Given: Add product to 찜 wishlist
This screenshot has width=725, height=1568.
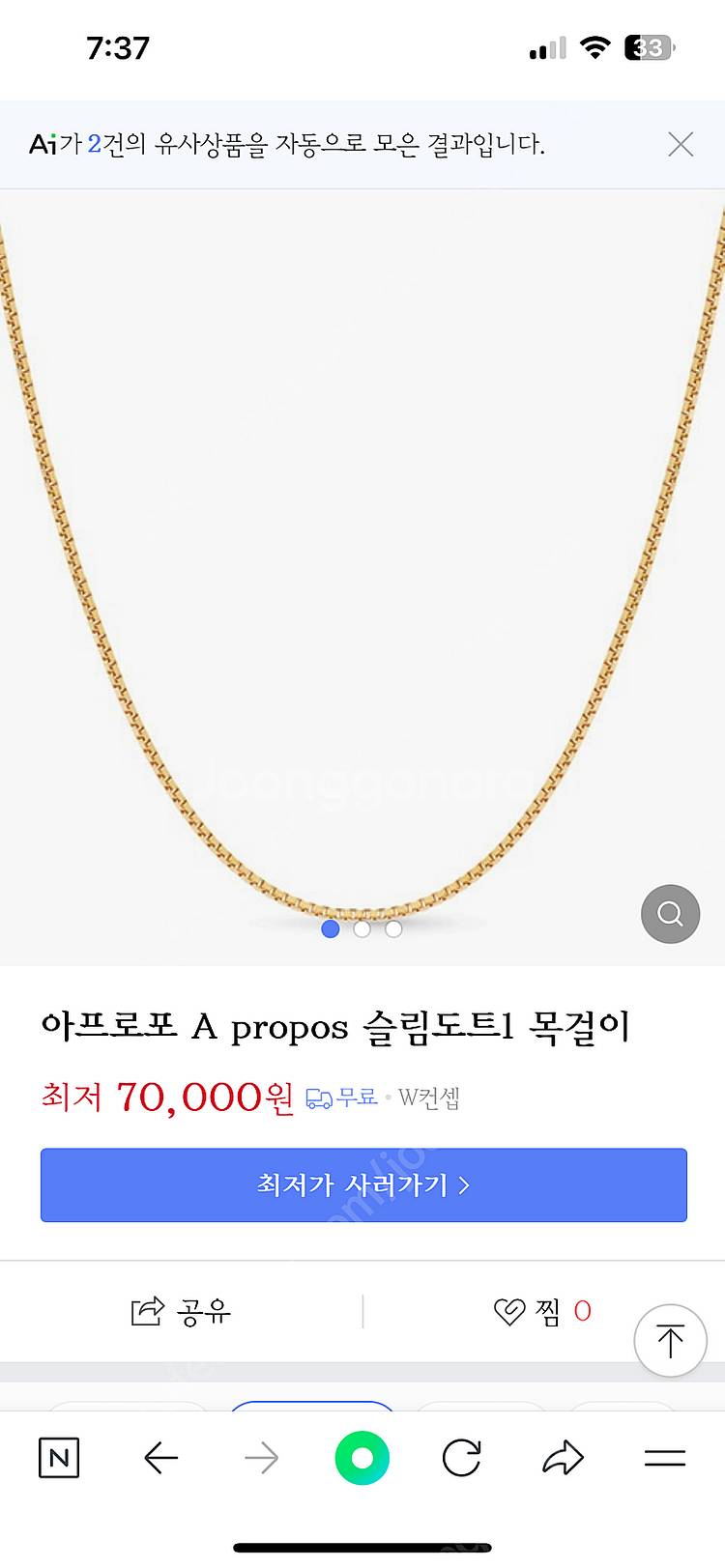Looking at the screenshot, I should click(541, 1311).
